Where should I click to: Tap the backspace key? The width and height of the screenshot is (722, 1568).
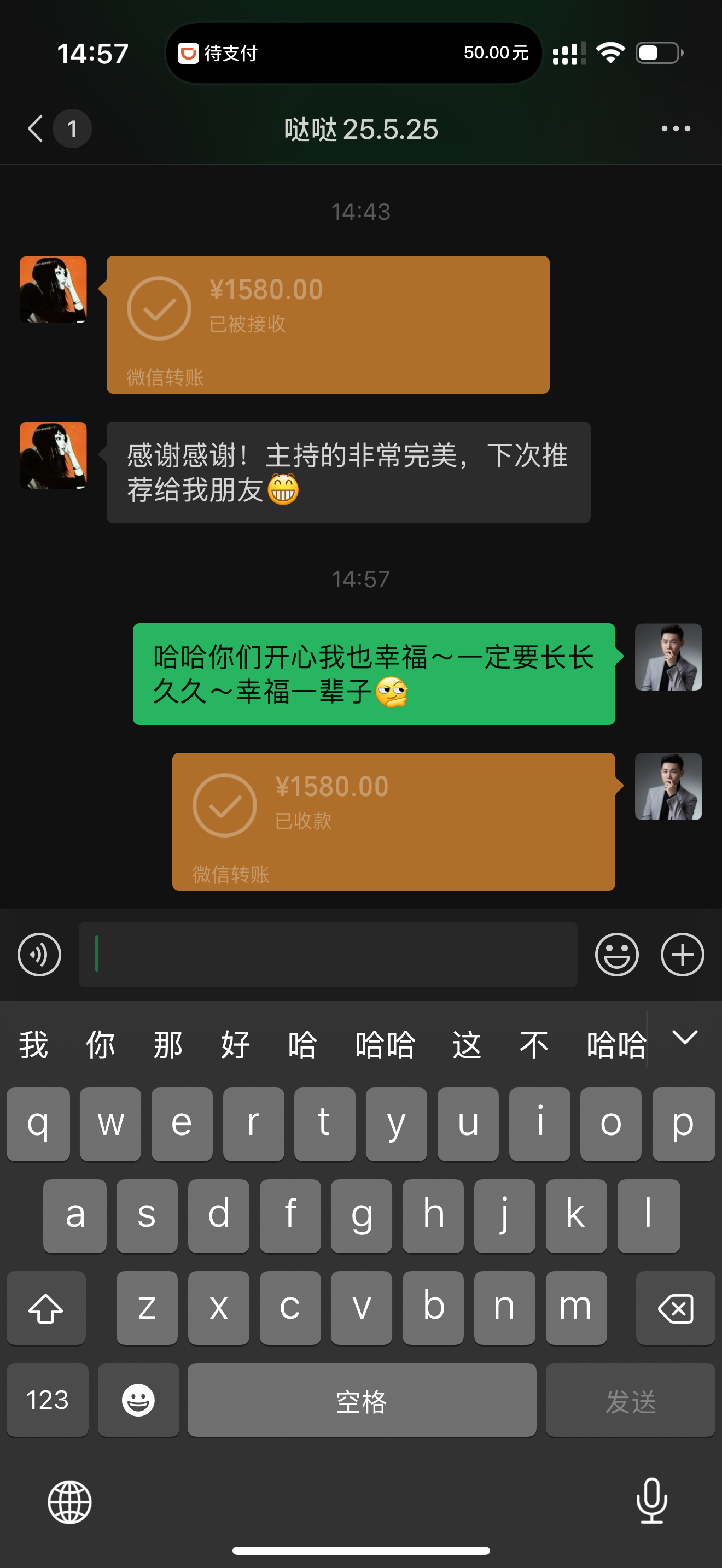pyautogui.click(x=675, y=1308)
